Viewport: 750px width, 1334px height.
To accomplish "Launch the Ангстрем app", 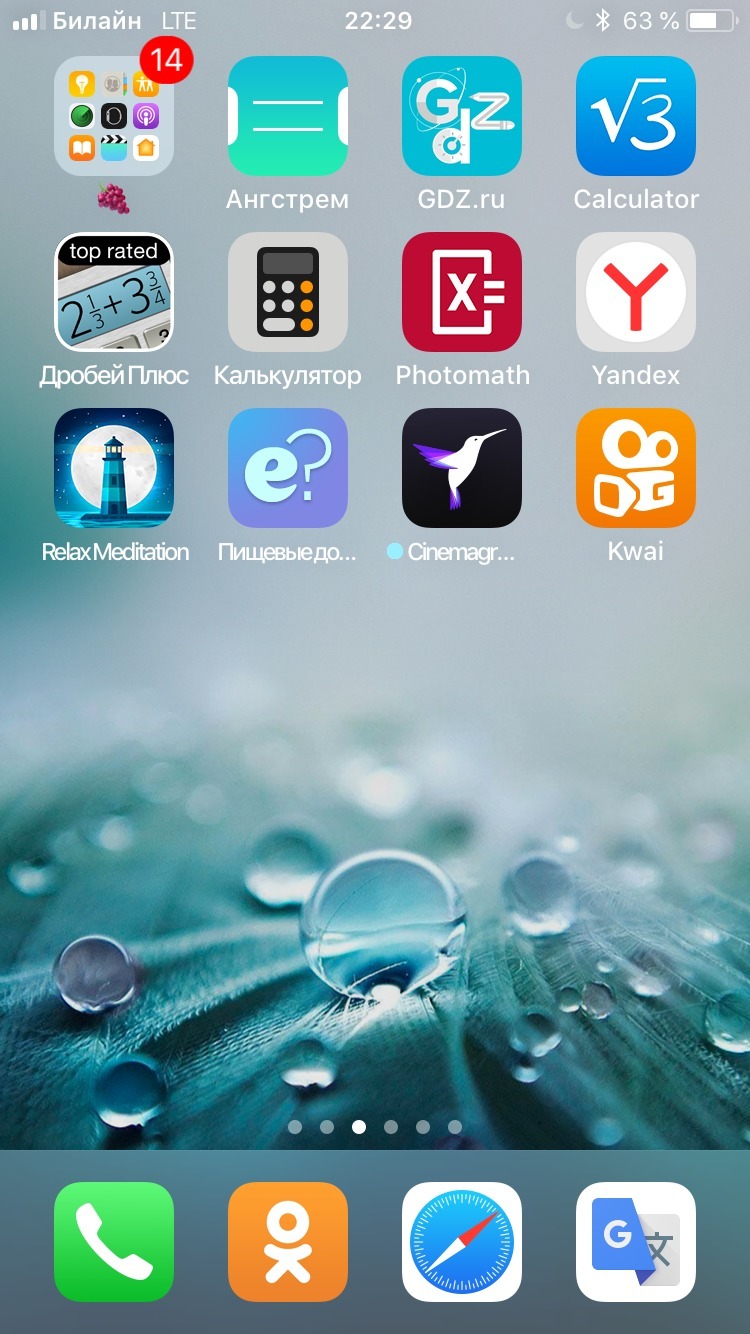I will 287,116.
